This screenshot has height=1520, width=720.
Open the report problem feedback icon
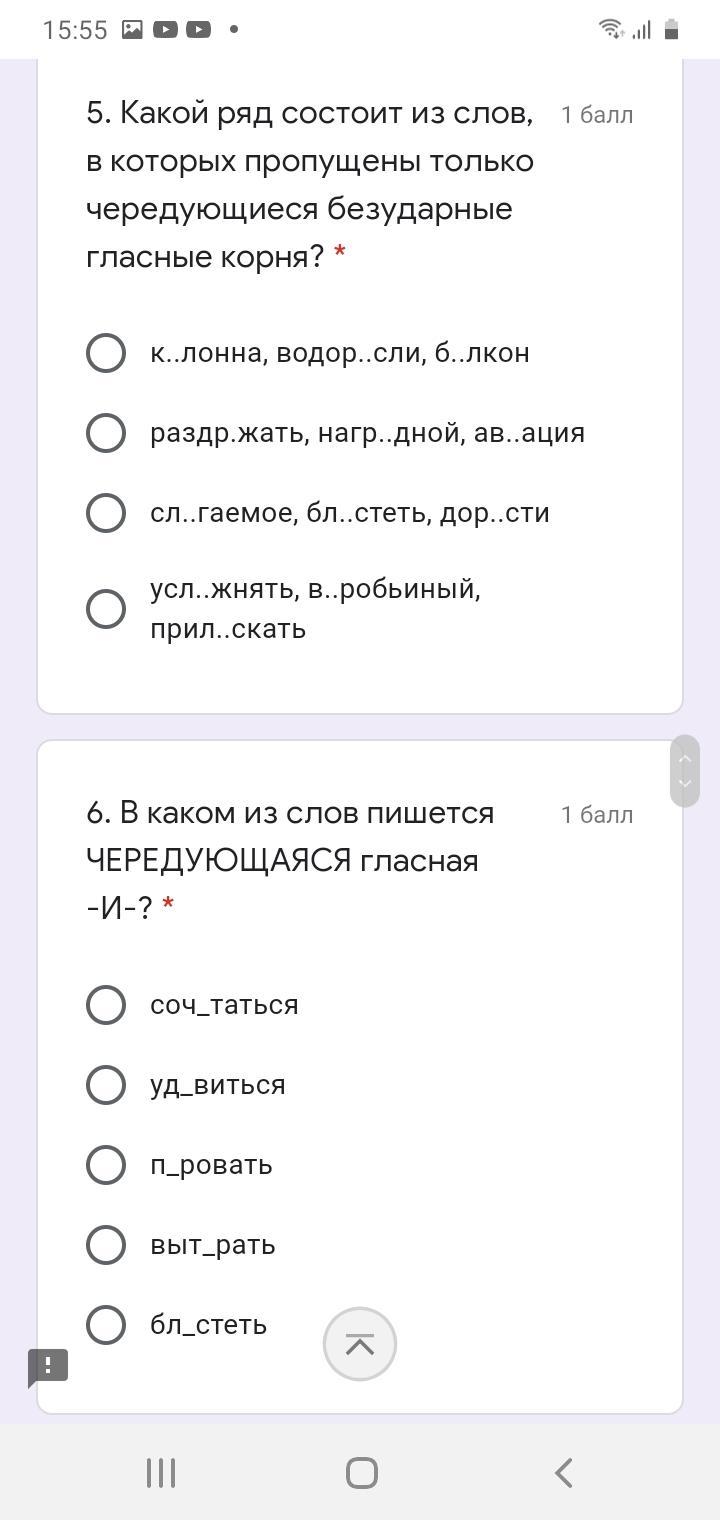[x=48, y=1366]
